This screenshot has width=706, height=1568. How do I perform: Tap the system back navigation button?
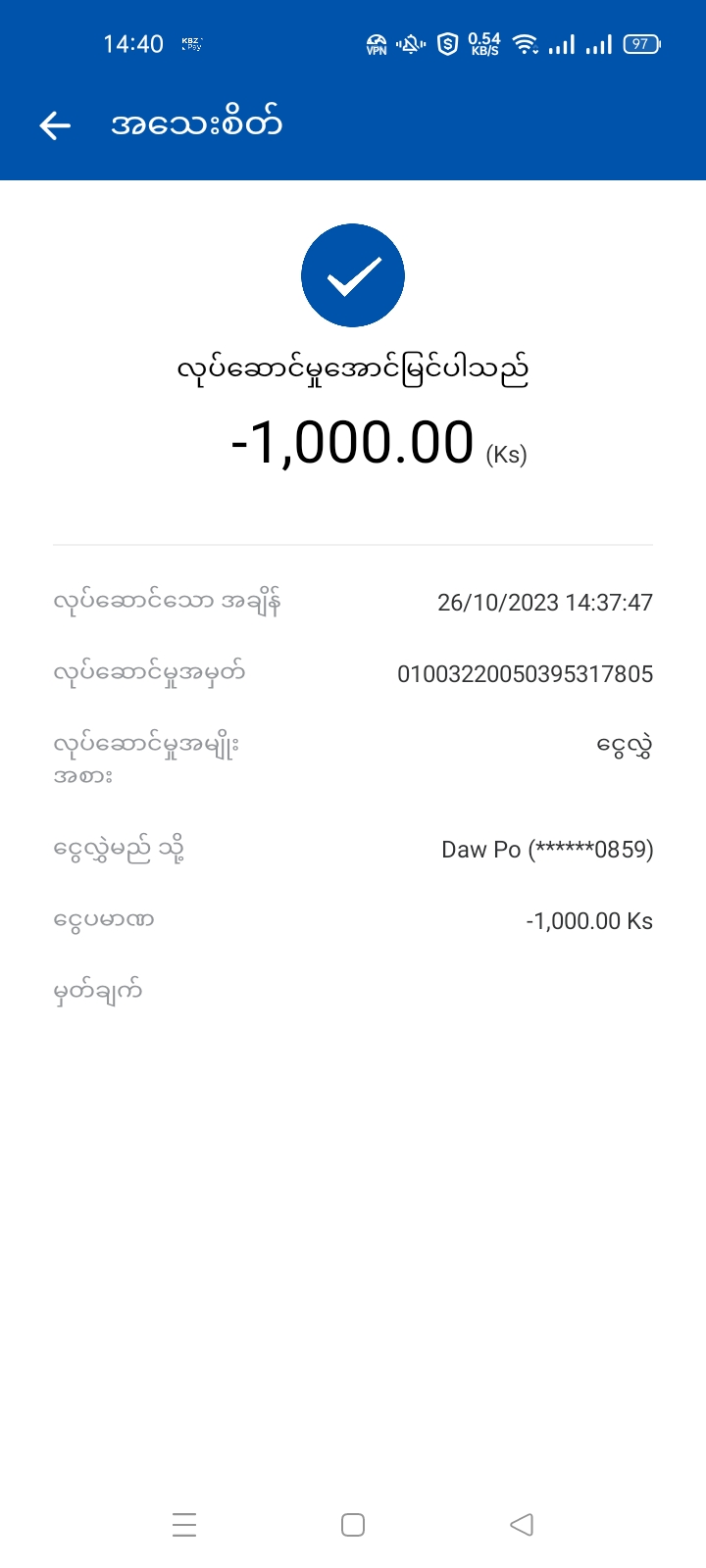click(522, 1524)
